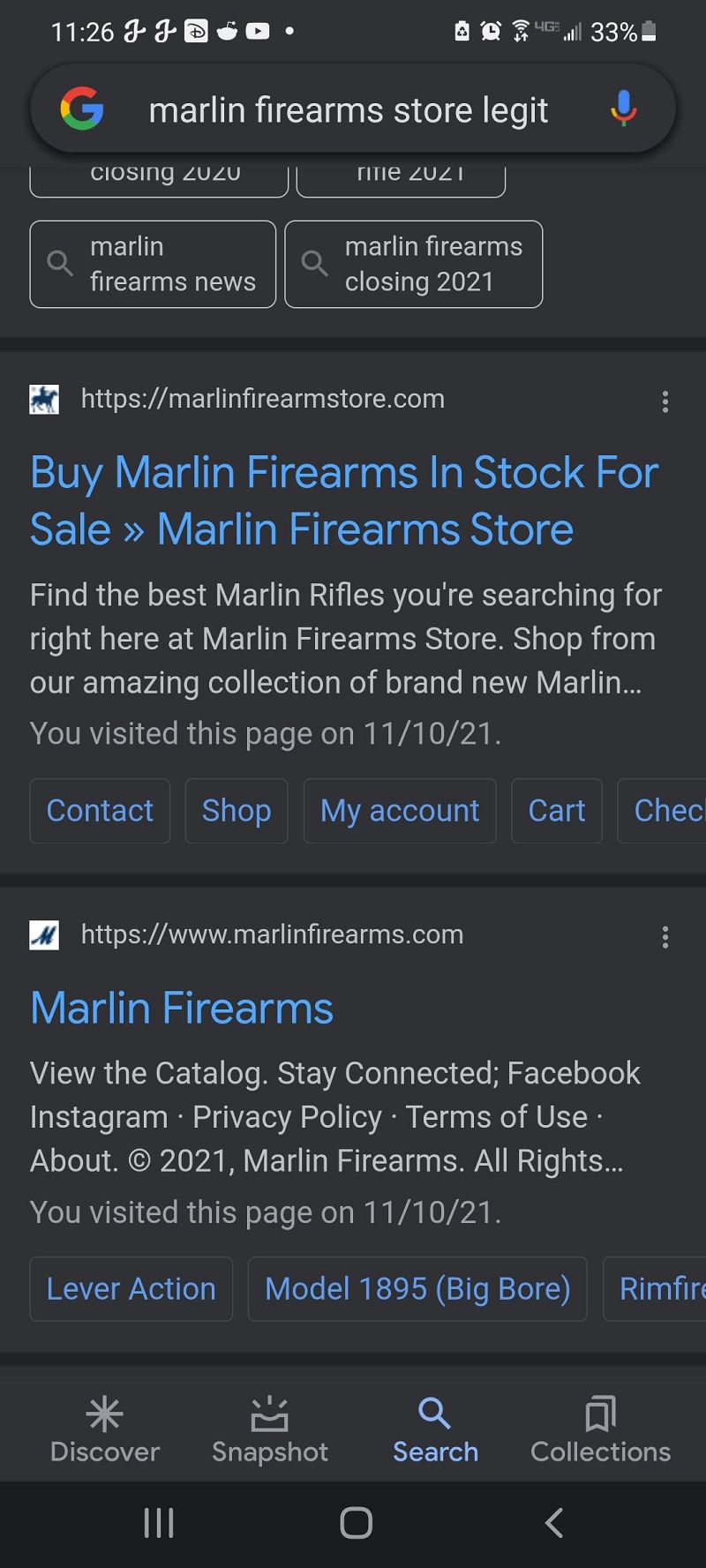
Task: Go back with the system back button
Action: 553,1523
